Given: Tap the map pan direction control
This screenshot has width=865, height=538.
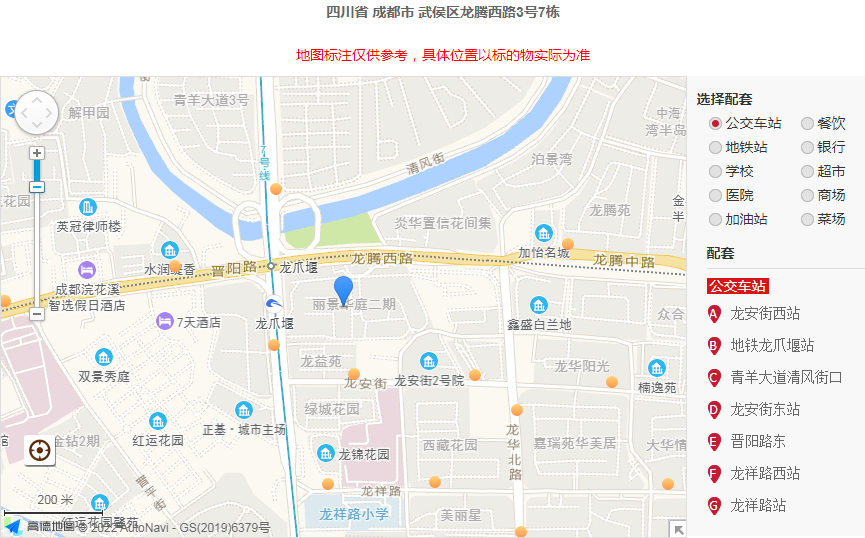Looking at the screenshot, I should click(37, 112).
